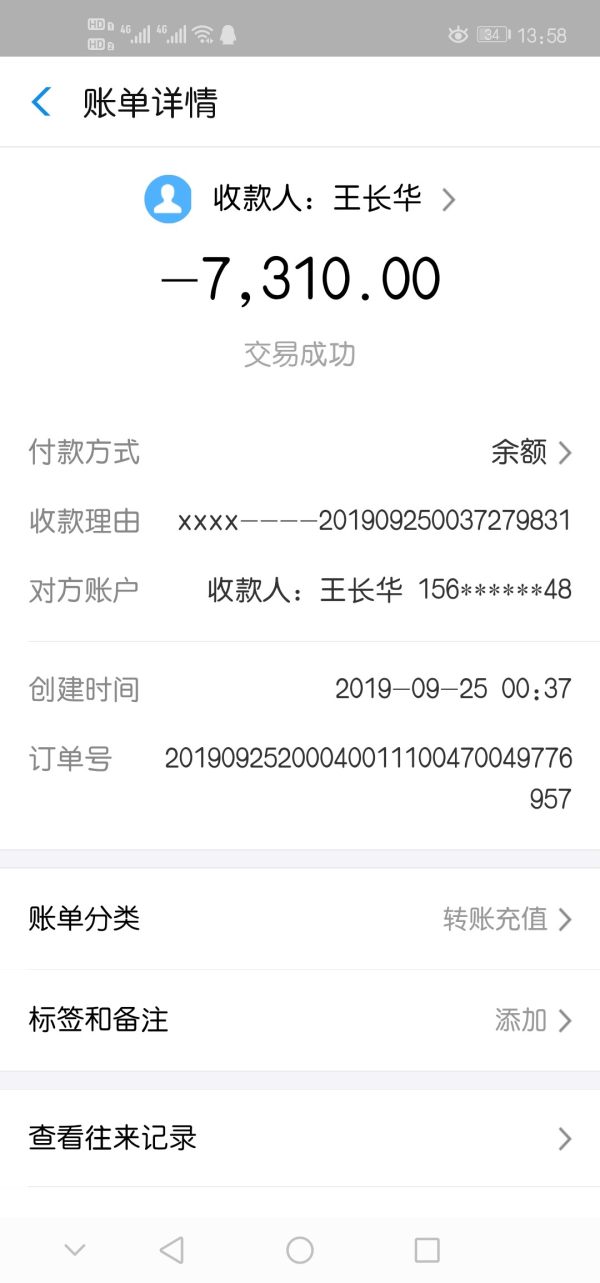This screenshot has width=600, height=1283.
Task: Open 查看往来记录
Action: [x=300, y=1138]
